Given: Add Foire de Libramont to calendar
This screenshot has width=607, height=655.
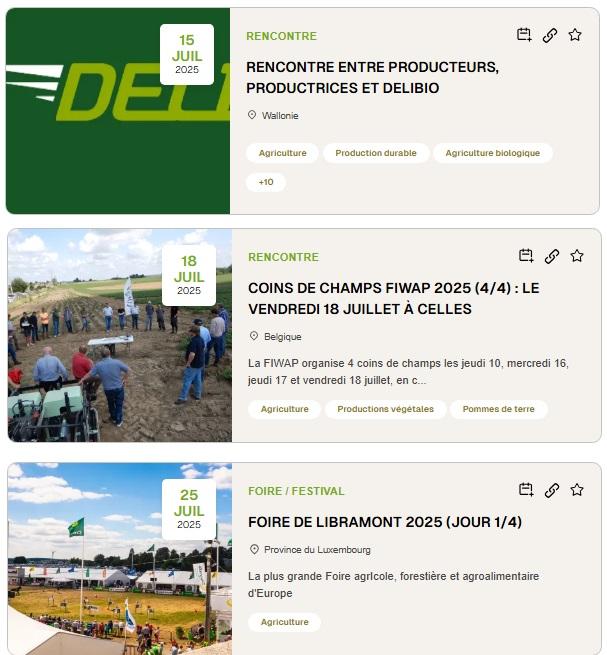Looking at the screenshot, I should point(526,490).
